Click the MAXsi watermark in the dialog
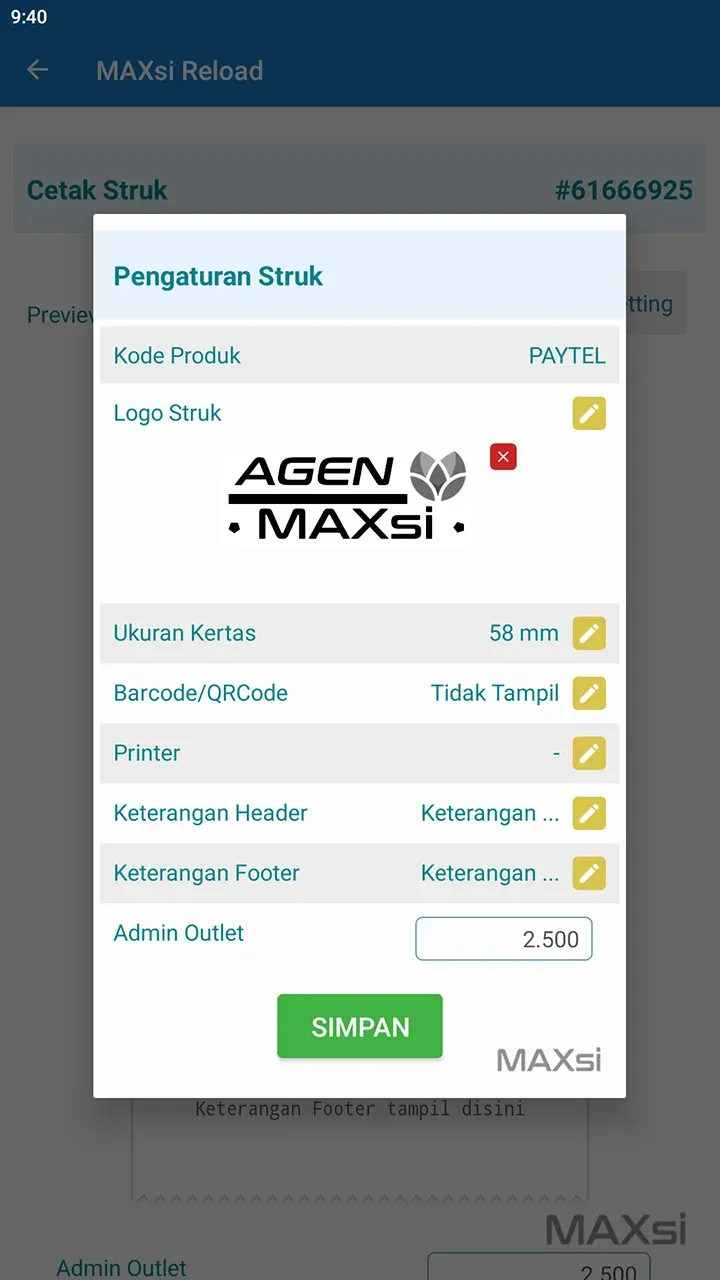 click(548, 1059)
